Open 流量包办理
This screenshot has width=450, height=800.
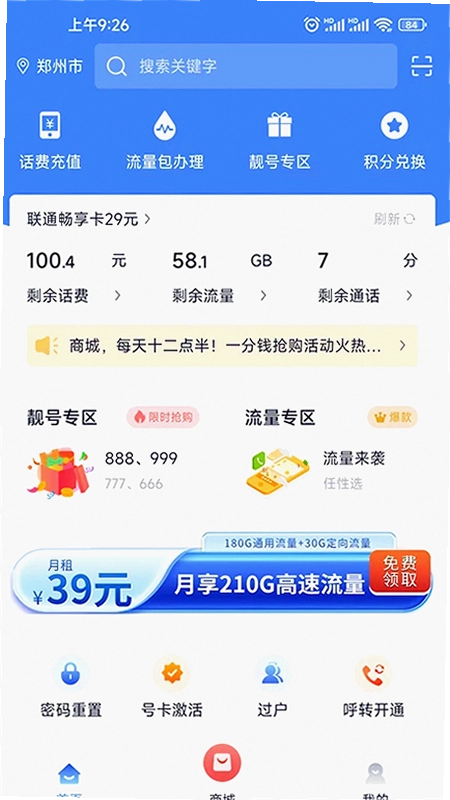coord(165,141)
